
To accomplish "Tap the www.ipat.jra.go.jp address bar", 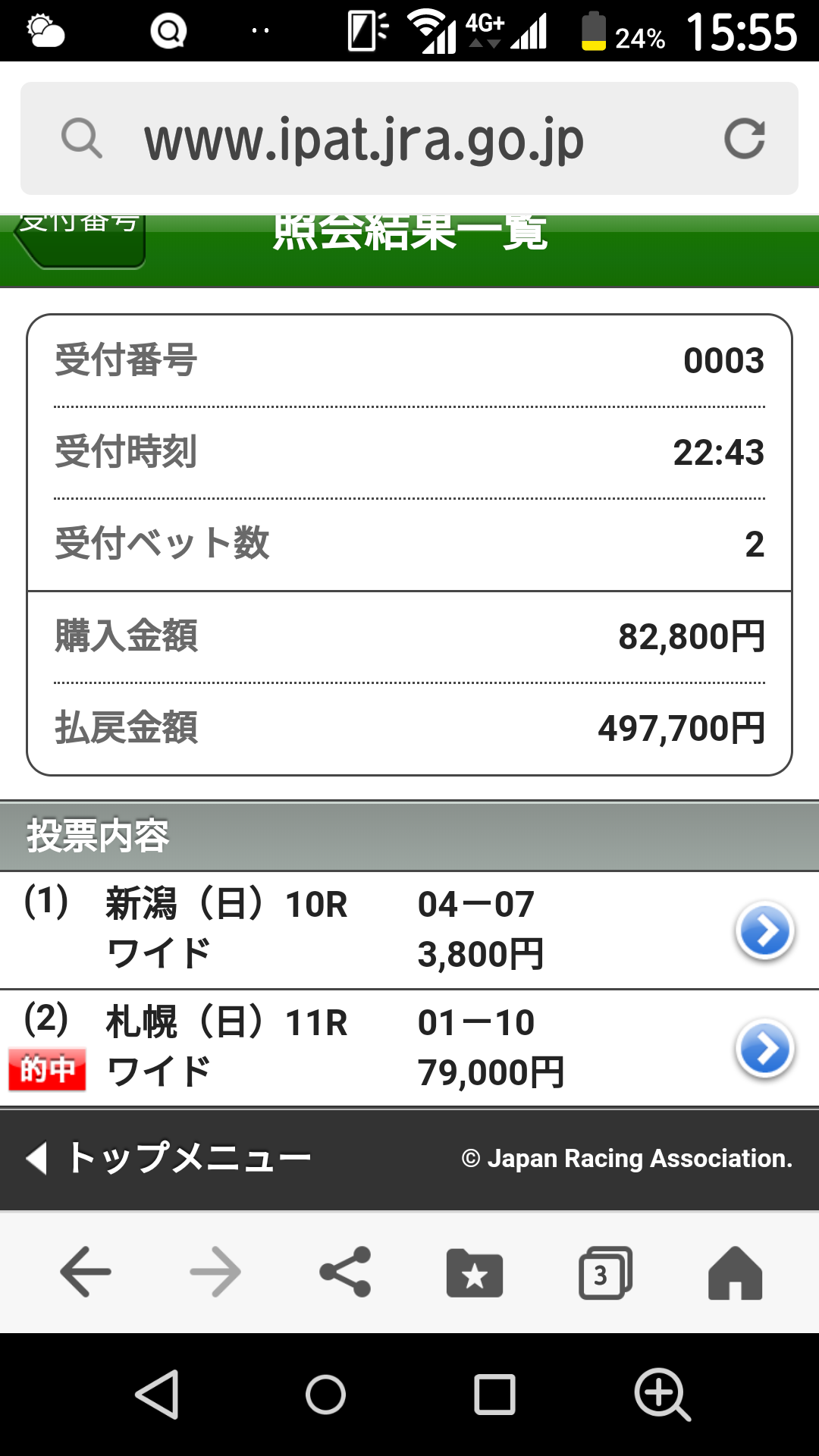I will point(364,140).
